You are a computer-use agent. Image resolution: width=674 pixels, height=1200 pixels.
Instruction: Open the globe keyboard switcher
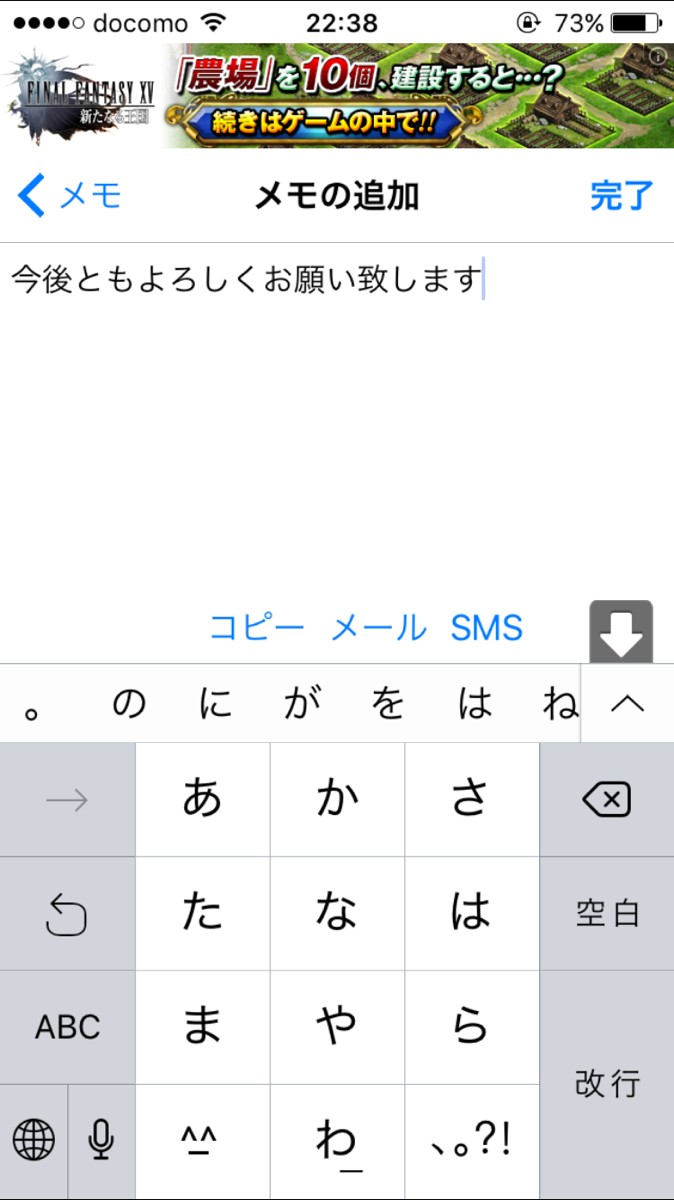tap(34, 1140)
